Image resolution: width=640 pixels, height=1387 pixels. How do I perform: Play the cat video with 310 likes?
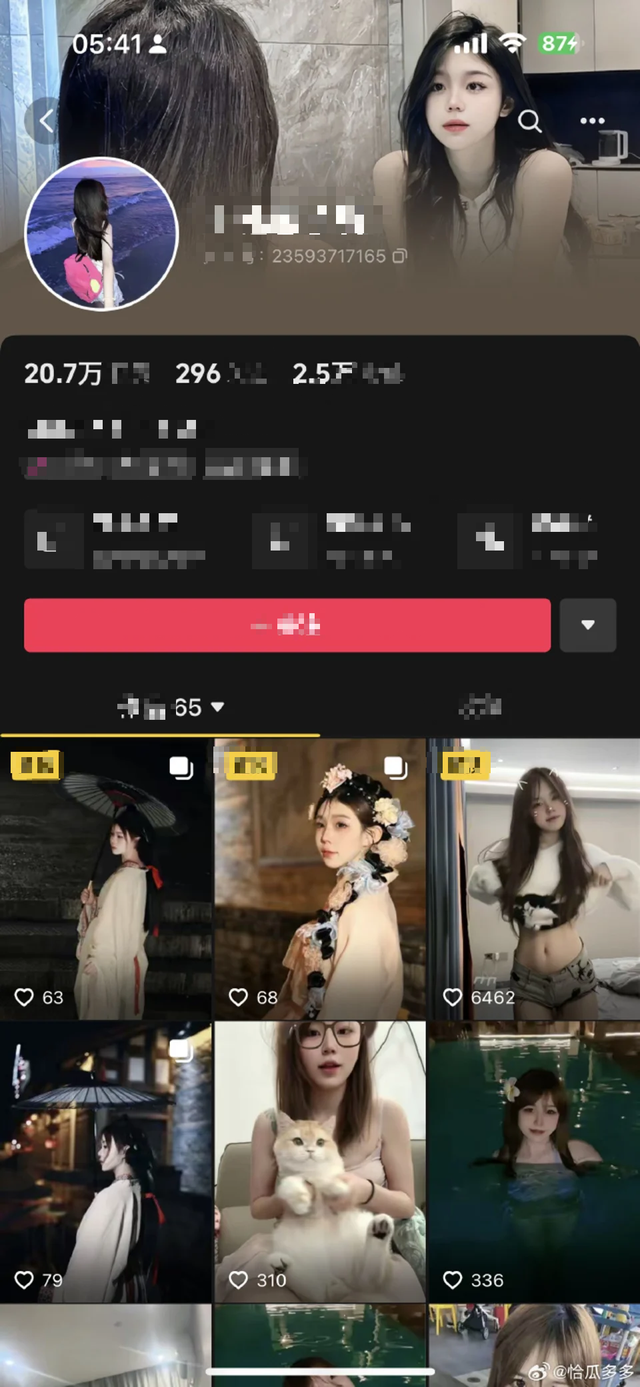pos(320,1162)
